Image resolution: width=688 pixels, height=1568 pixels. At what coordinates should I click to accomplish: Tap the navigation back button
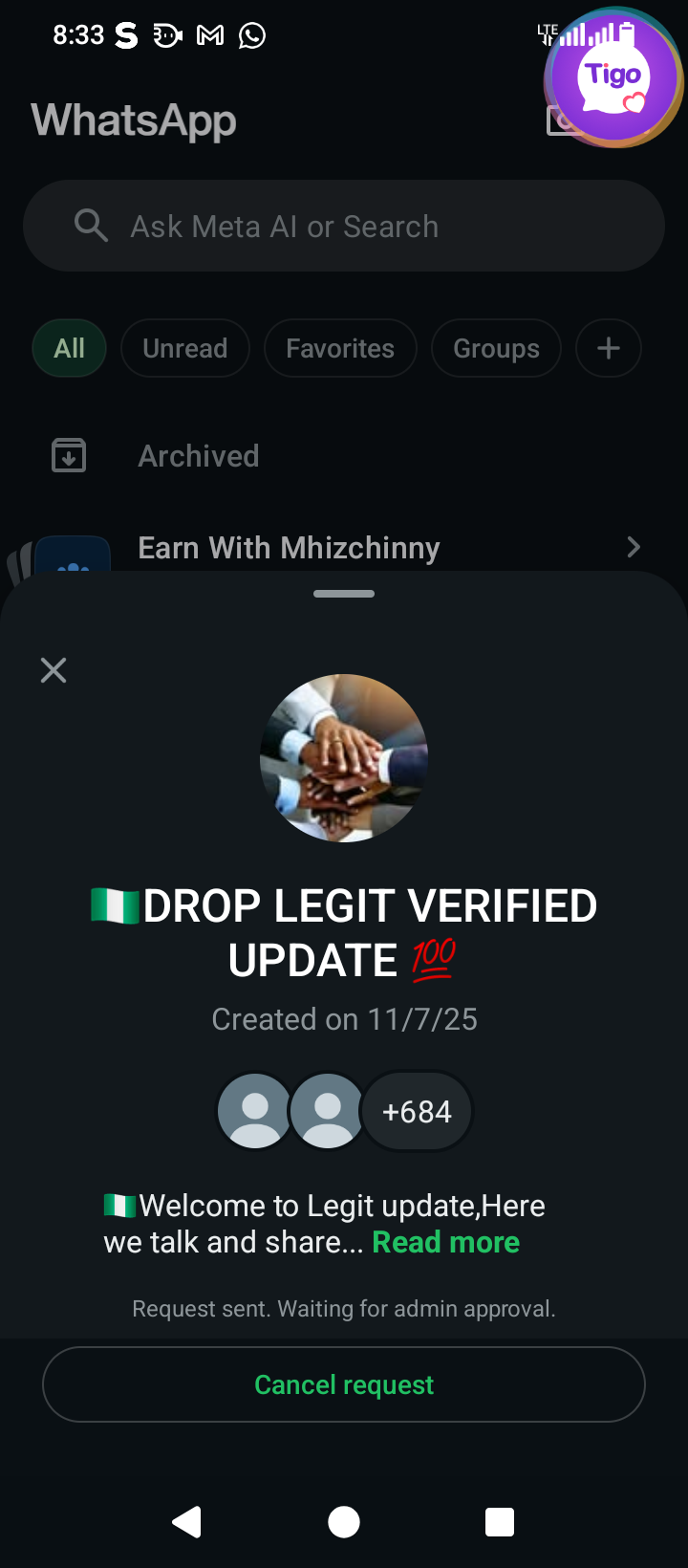(187, 1521)
